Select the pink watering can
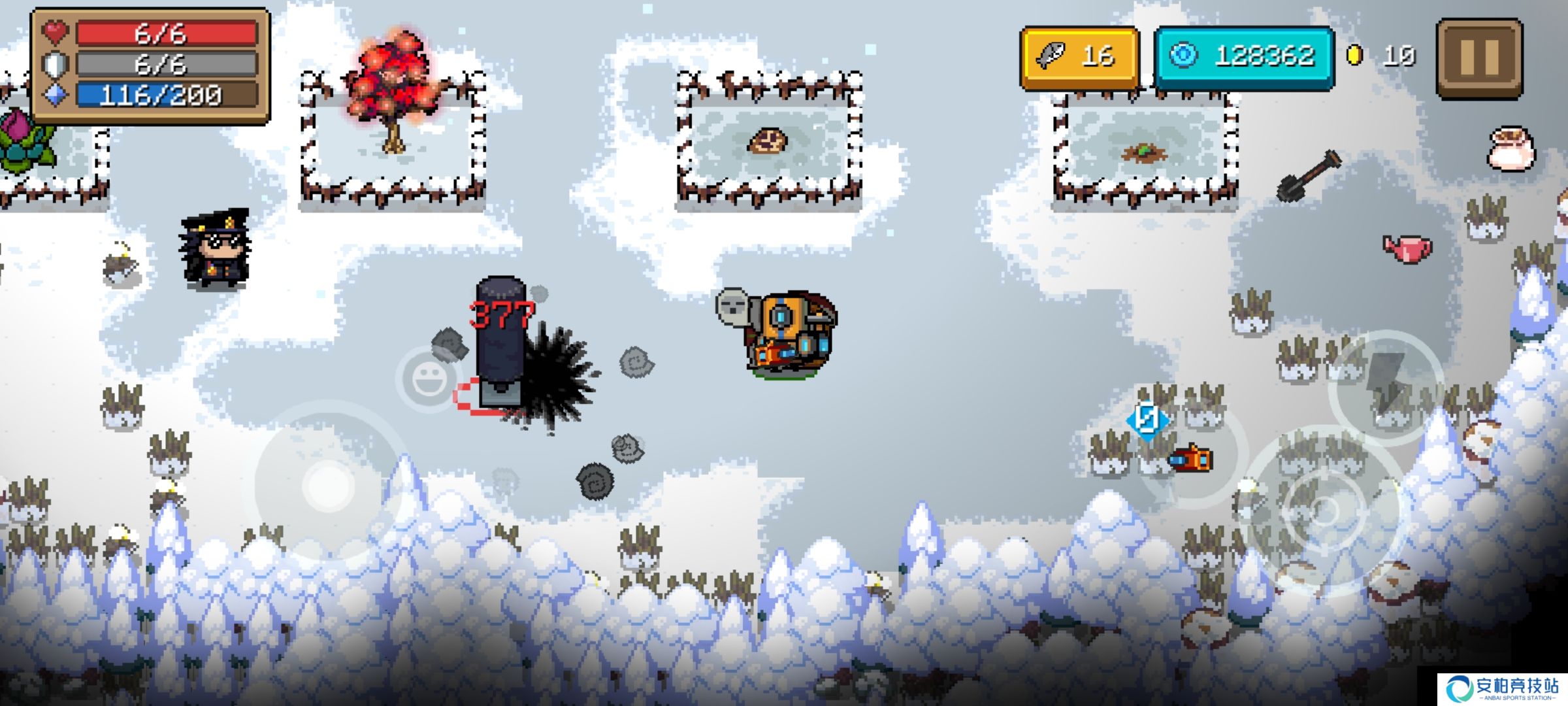 pyautogui.click(x=1407, y=248)
